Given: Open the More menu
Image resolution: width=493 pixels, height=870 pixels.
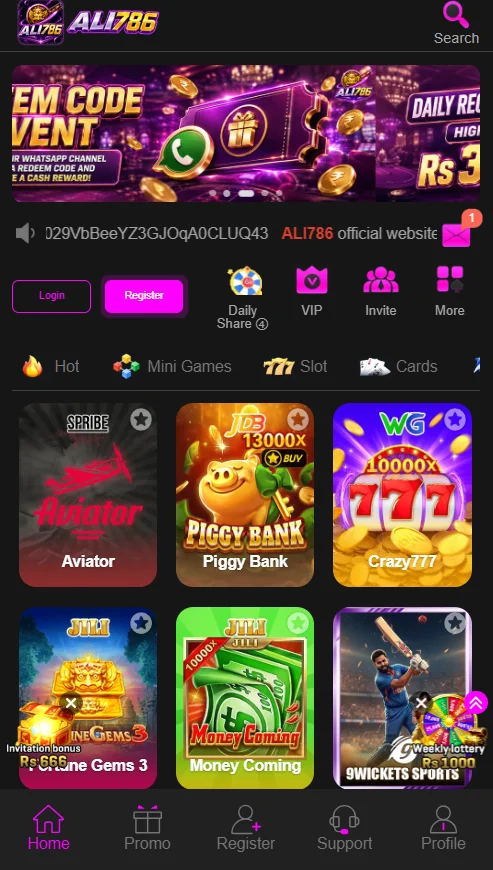Looking at the screenshot, I should pyautogui.click(x=450, y=292).
